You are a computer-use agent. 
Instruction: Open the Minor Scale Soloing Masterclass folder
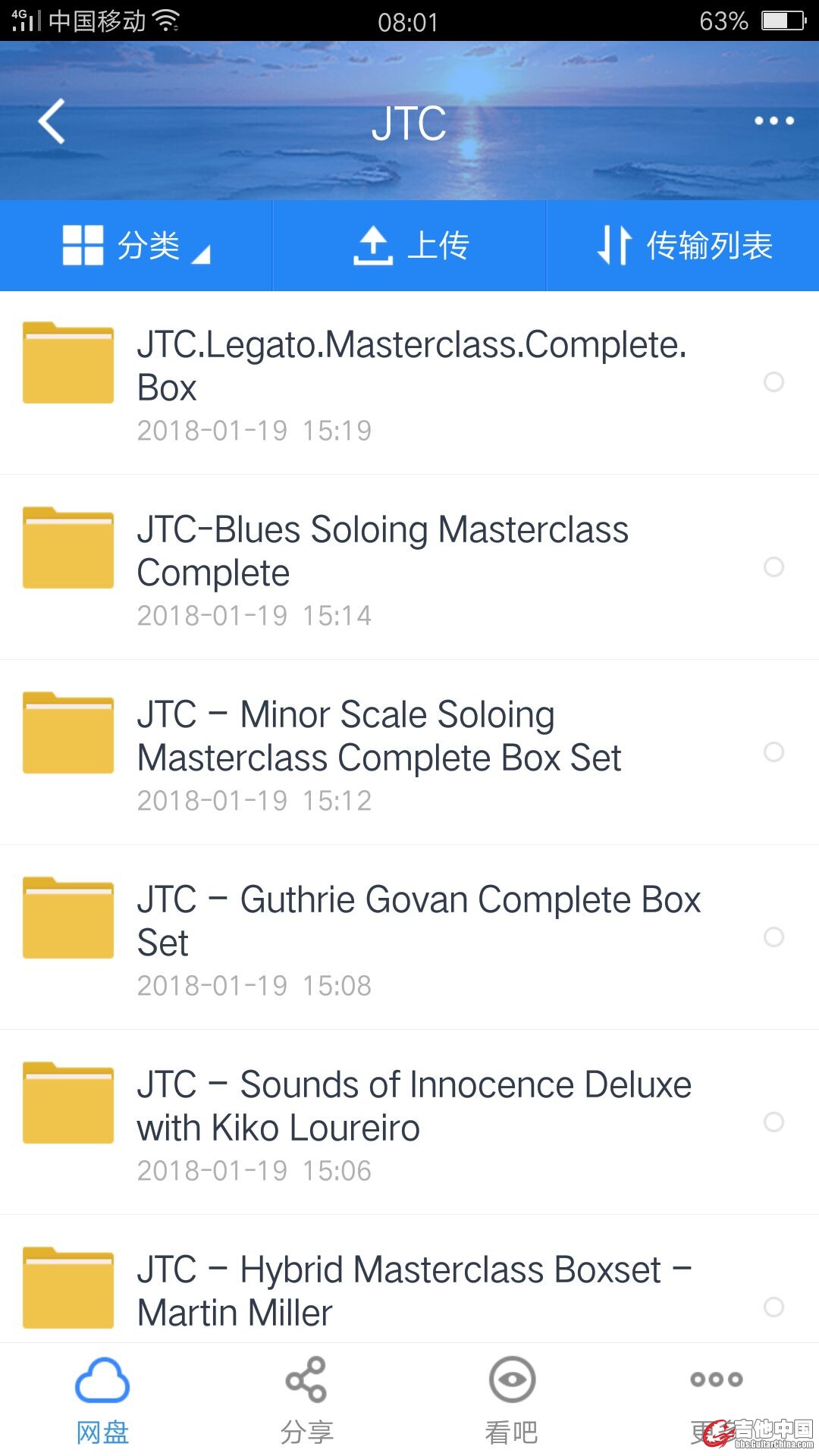click(x=409, y=752)
